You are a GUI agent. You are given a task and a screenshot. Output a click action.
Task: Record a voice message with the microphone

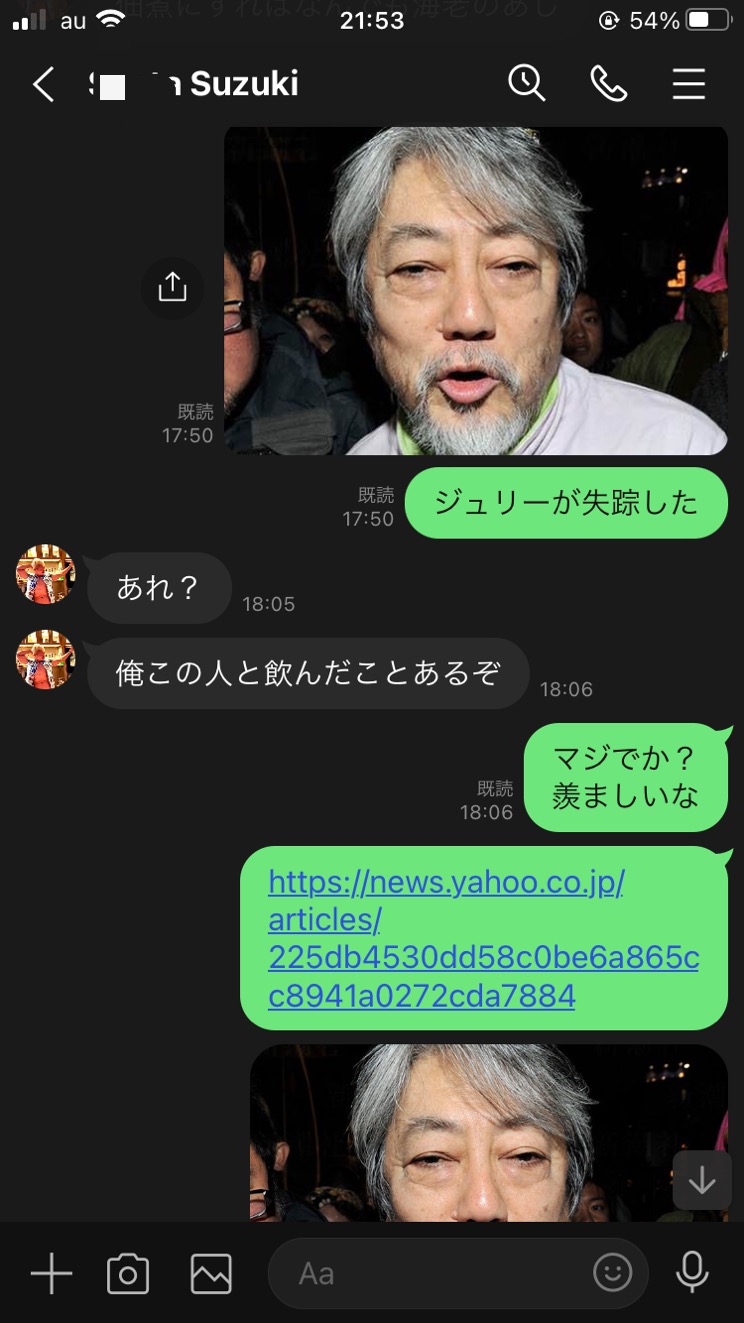click(691, 1273)
